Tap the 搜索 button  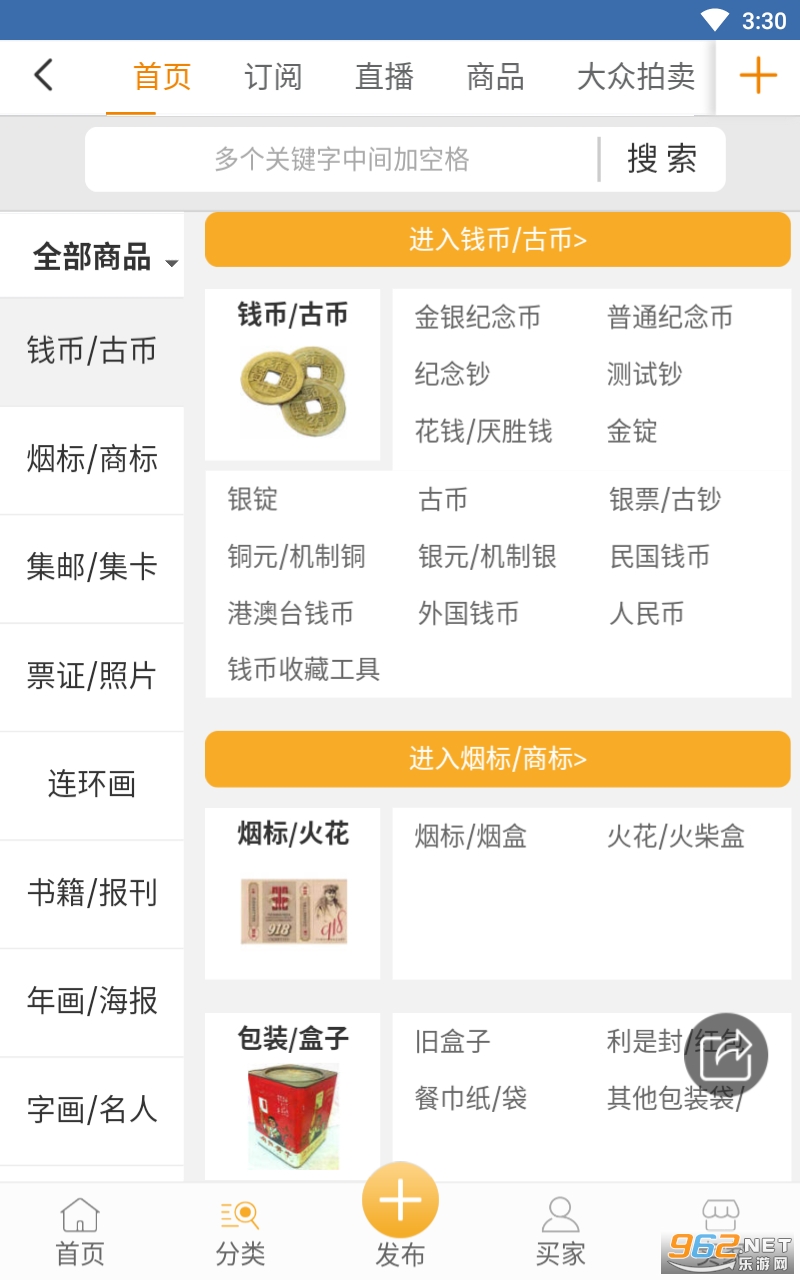[x=662, y=159]
